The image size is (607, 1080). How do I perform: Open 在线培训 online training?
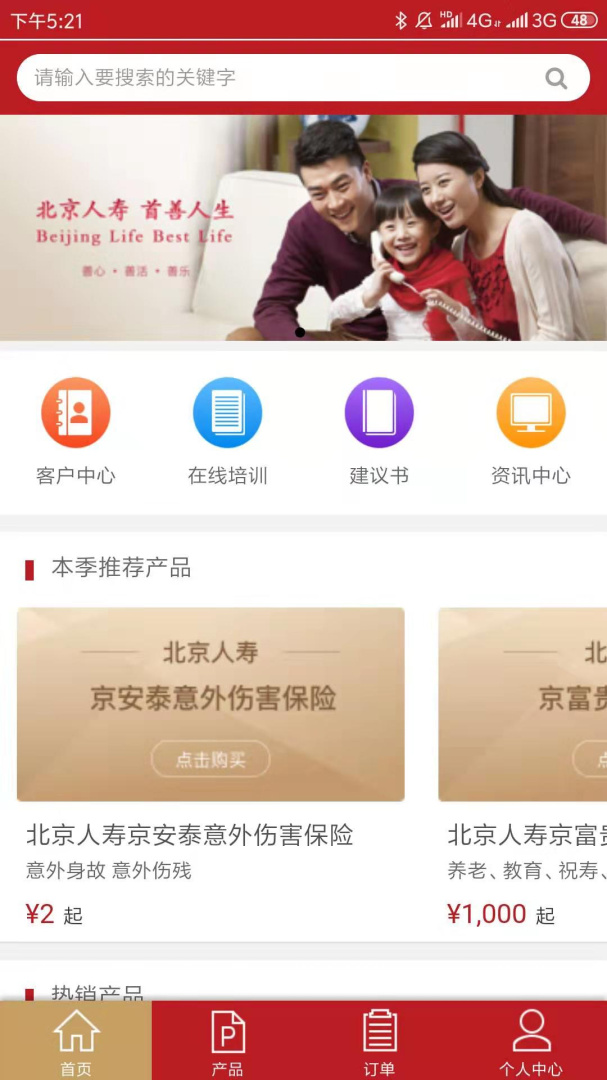click(x=228, y=431)
